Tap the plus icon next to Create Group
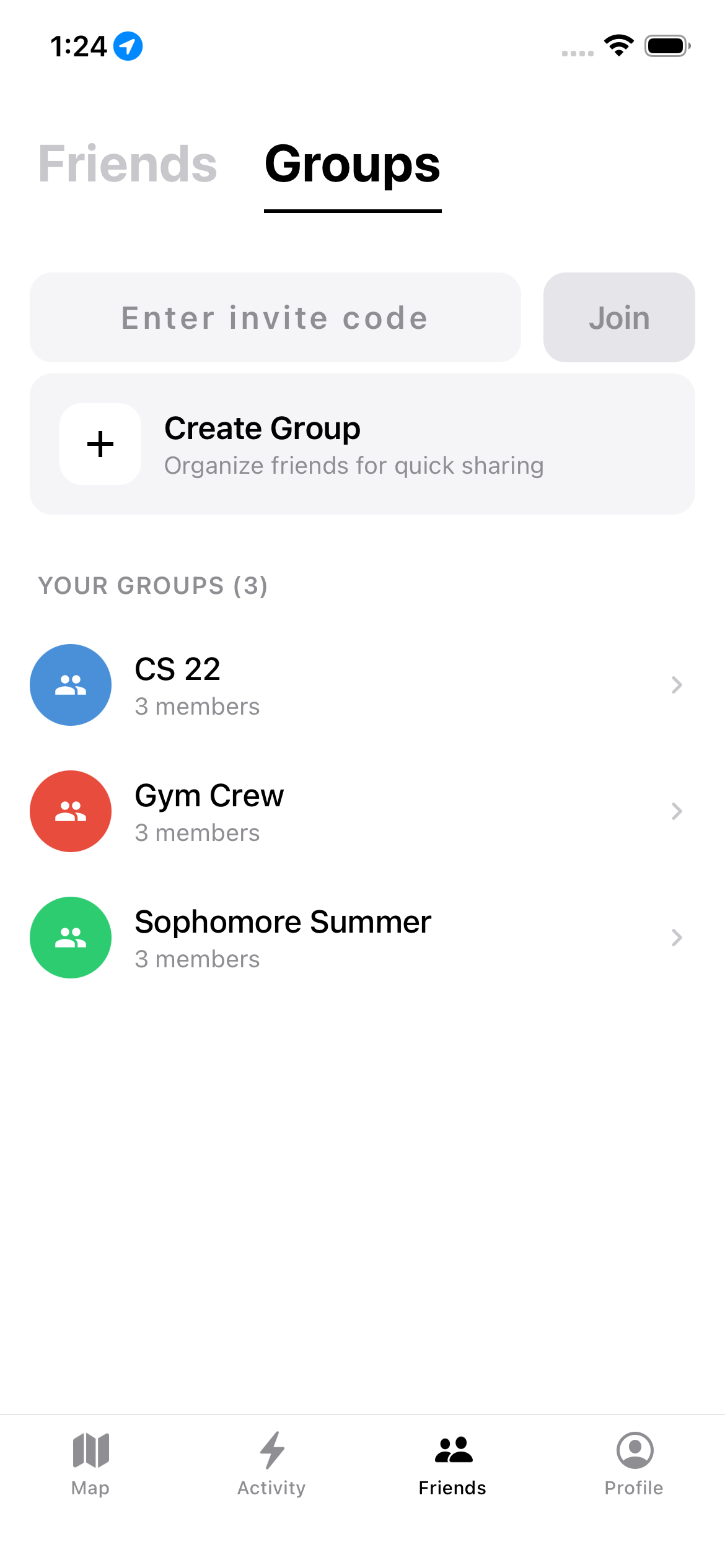The height and width of the screenshot is (1568, 725). (100, 444)
